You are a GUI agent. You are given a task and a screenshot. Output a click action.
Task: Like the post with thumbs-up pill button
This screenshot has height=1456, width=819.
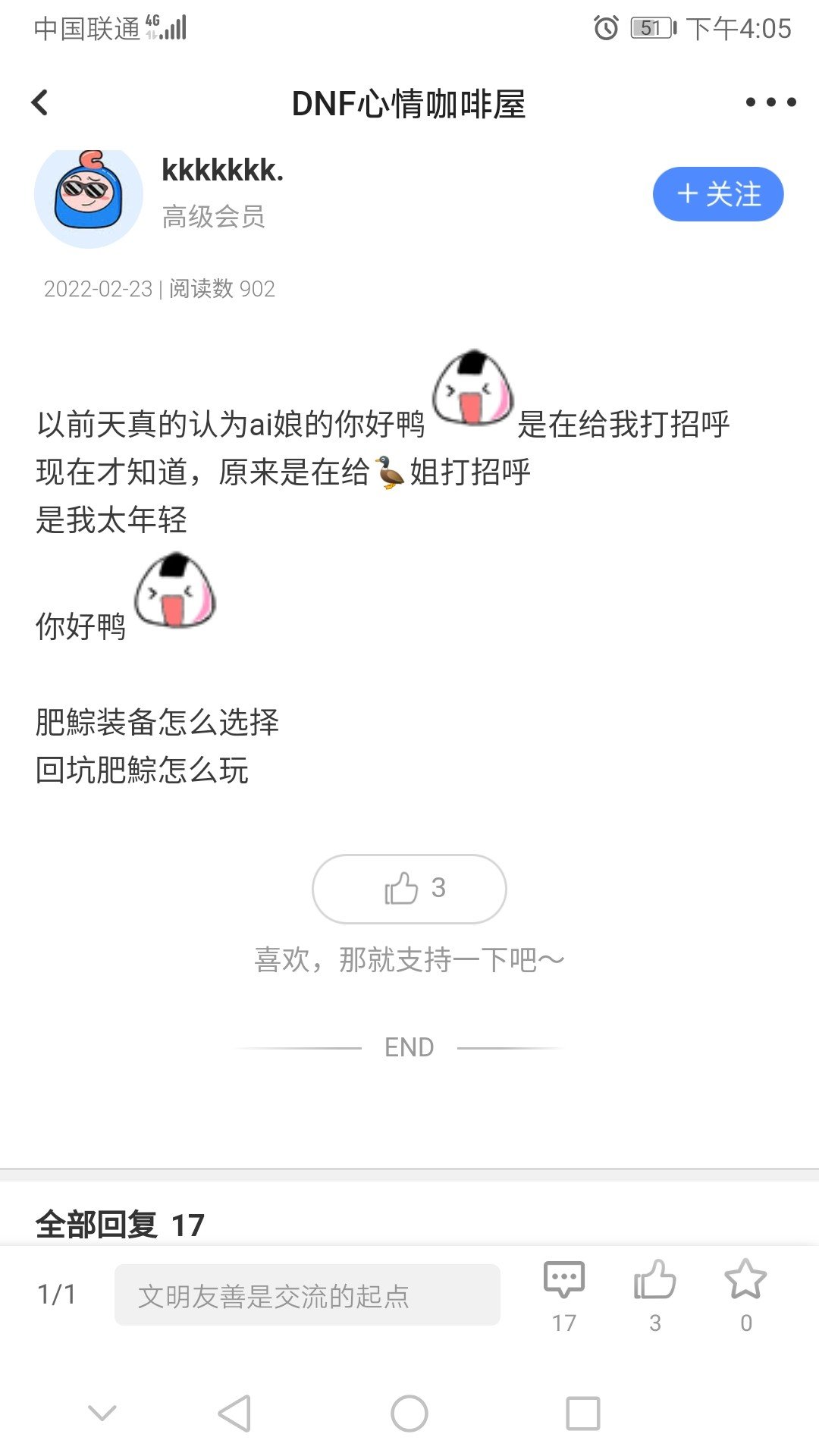tap(409, 889)
